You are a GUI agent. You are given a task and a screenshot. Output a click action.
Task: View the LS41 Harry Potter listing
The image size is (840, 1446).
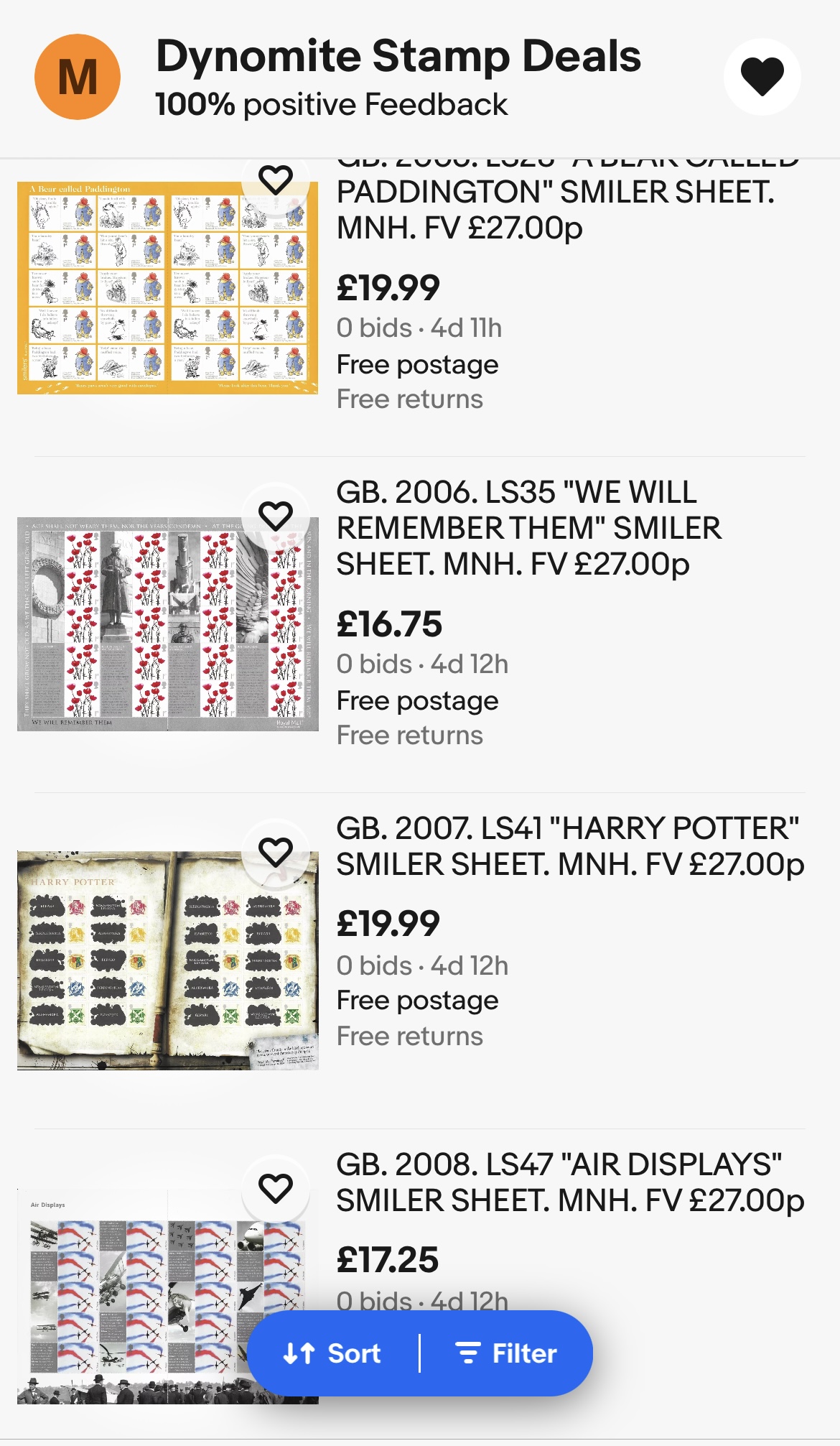pos(569,846)
